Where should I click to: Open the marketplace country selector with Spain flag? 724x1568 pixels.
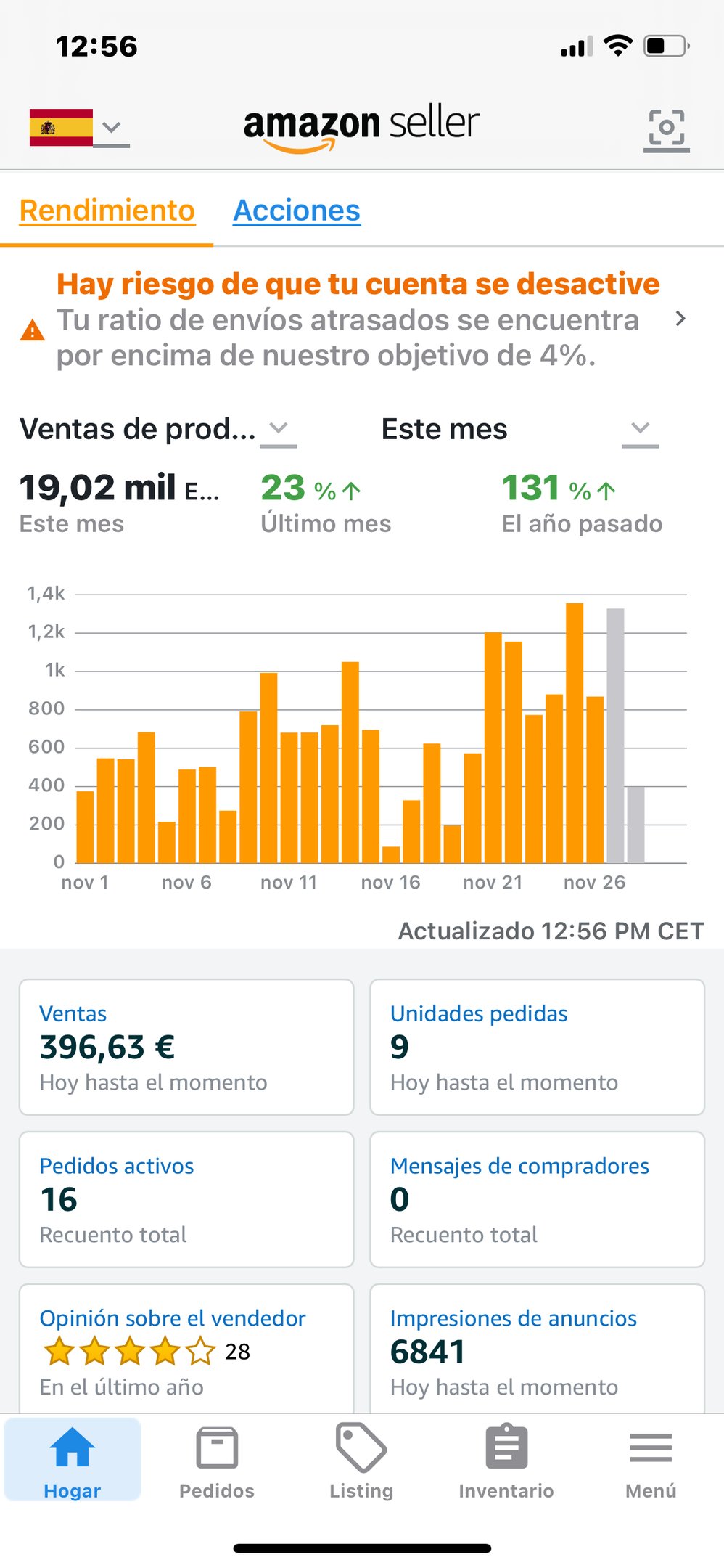78,128
